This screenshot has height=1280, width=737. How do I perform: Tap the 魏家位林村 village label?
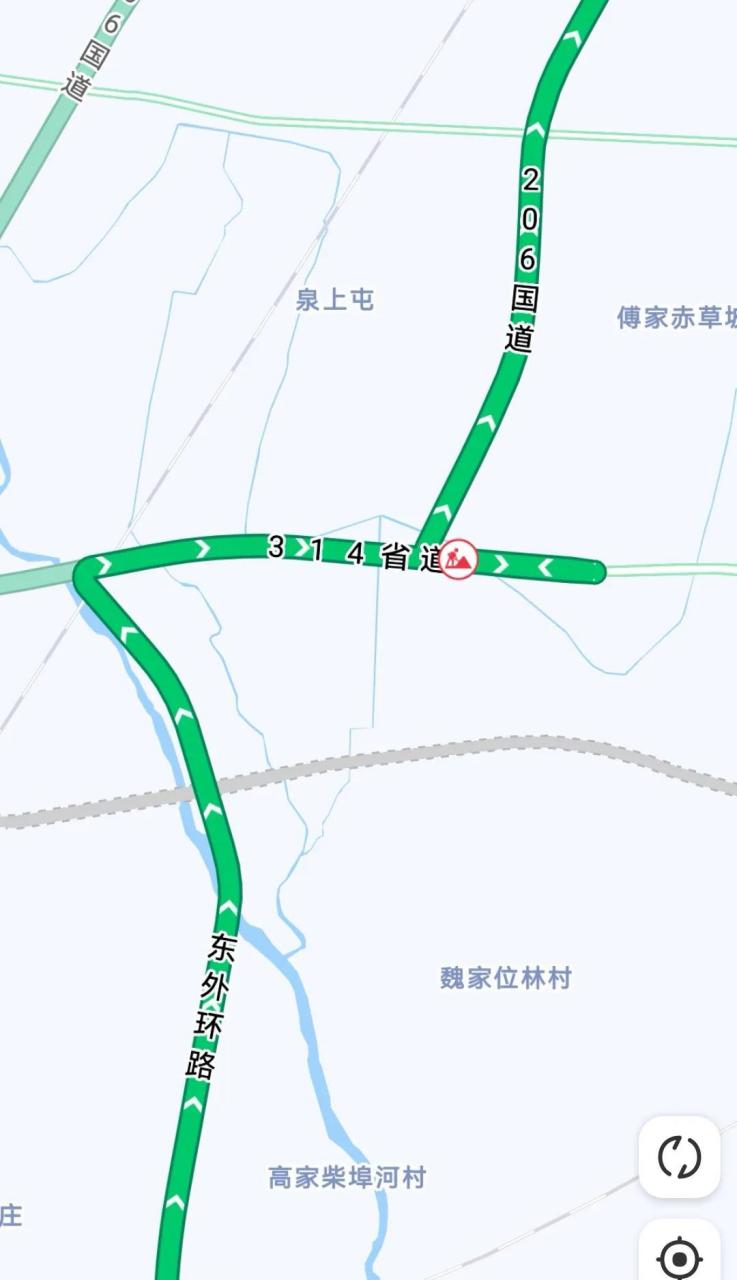point(507,975)
